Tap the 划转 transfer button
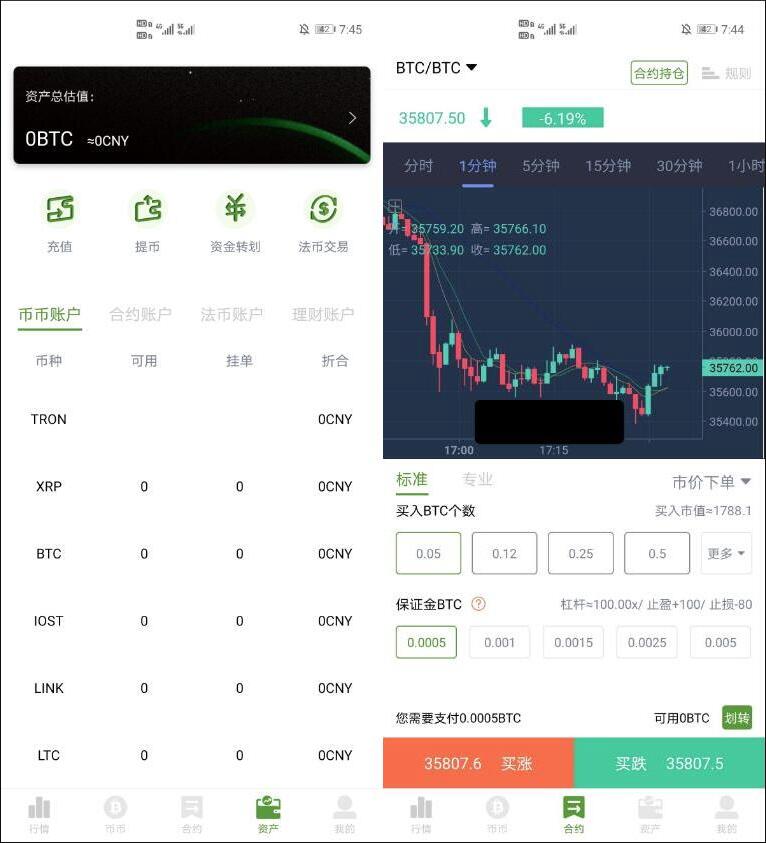Screen dimensions: 766x843 pos(737,718)
